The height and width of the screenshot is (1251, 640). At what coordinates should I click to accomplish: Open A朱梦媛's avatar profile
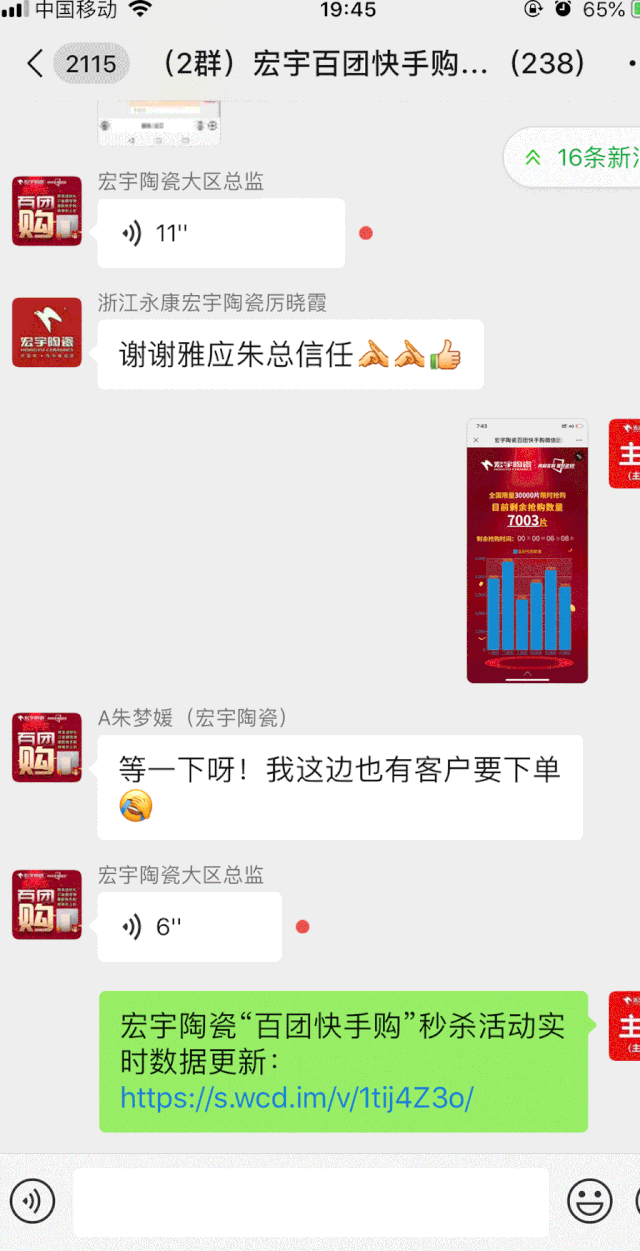(47, 747)
